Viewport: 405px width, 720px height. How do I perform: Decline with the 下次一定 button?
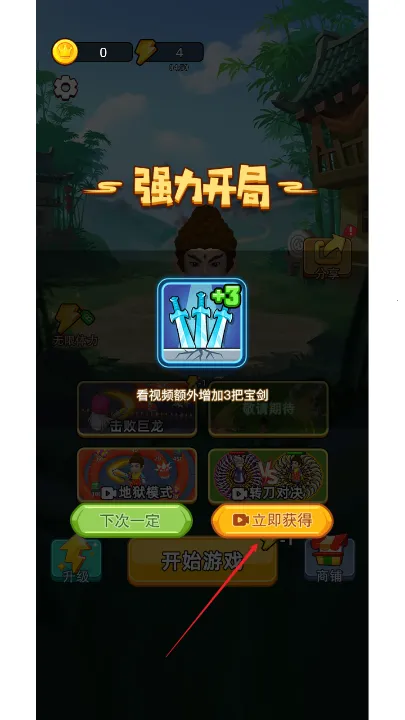131,520
